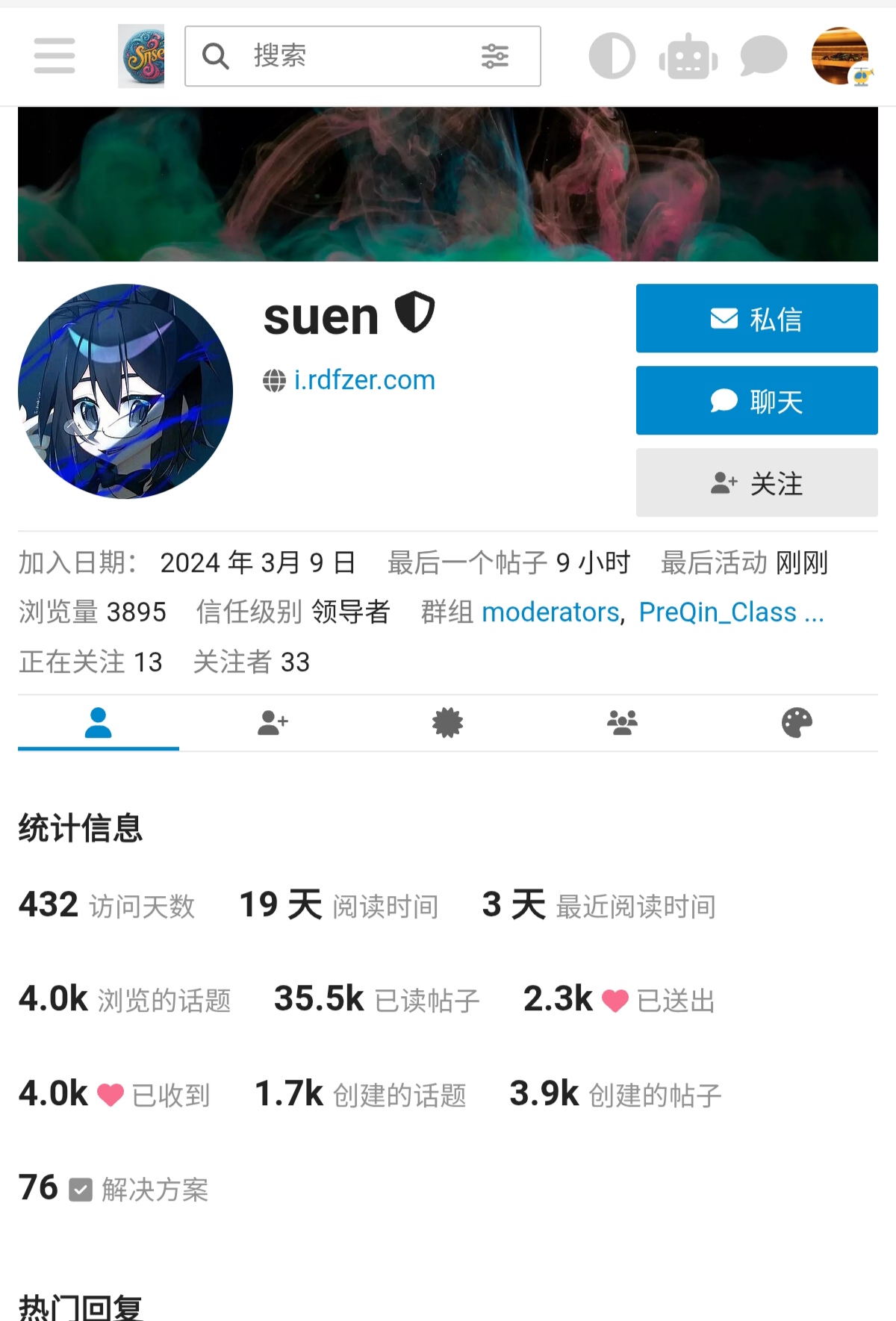
Task: Select the summary person tab
Action: (x=98, y=723)
